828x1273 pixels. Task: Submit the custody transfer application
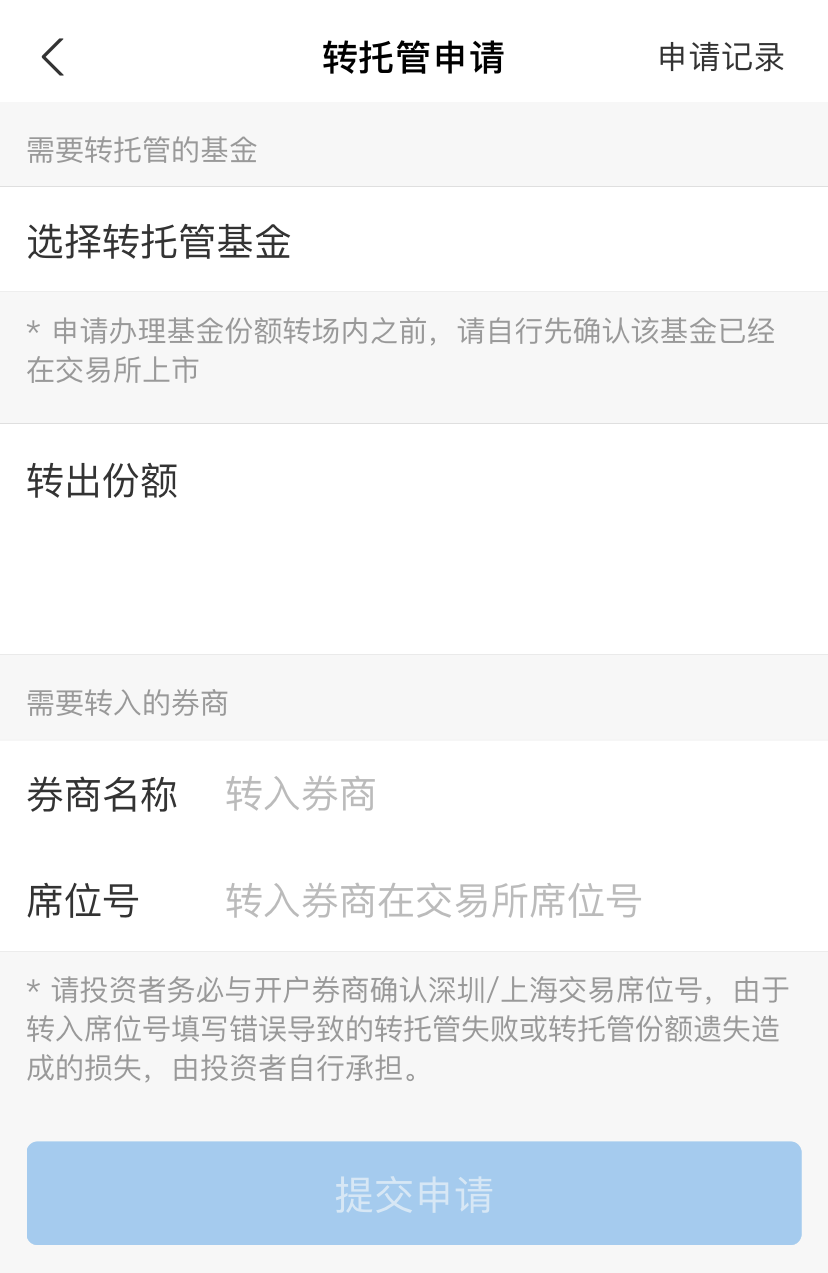[414, 1192]
